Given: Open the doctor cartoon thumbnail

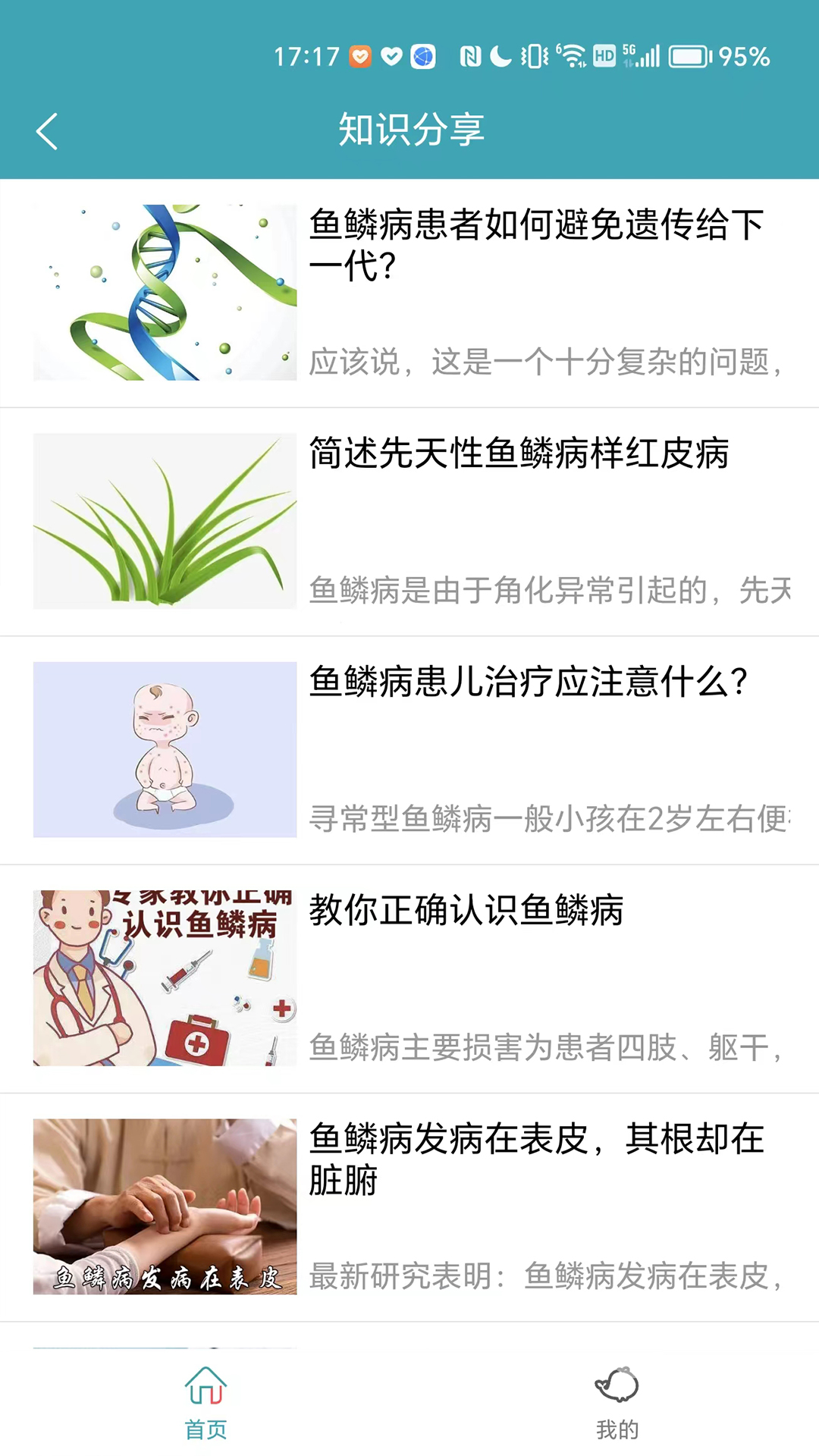Looking at the screenshot, I should point(164,978).
